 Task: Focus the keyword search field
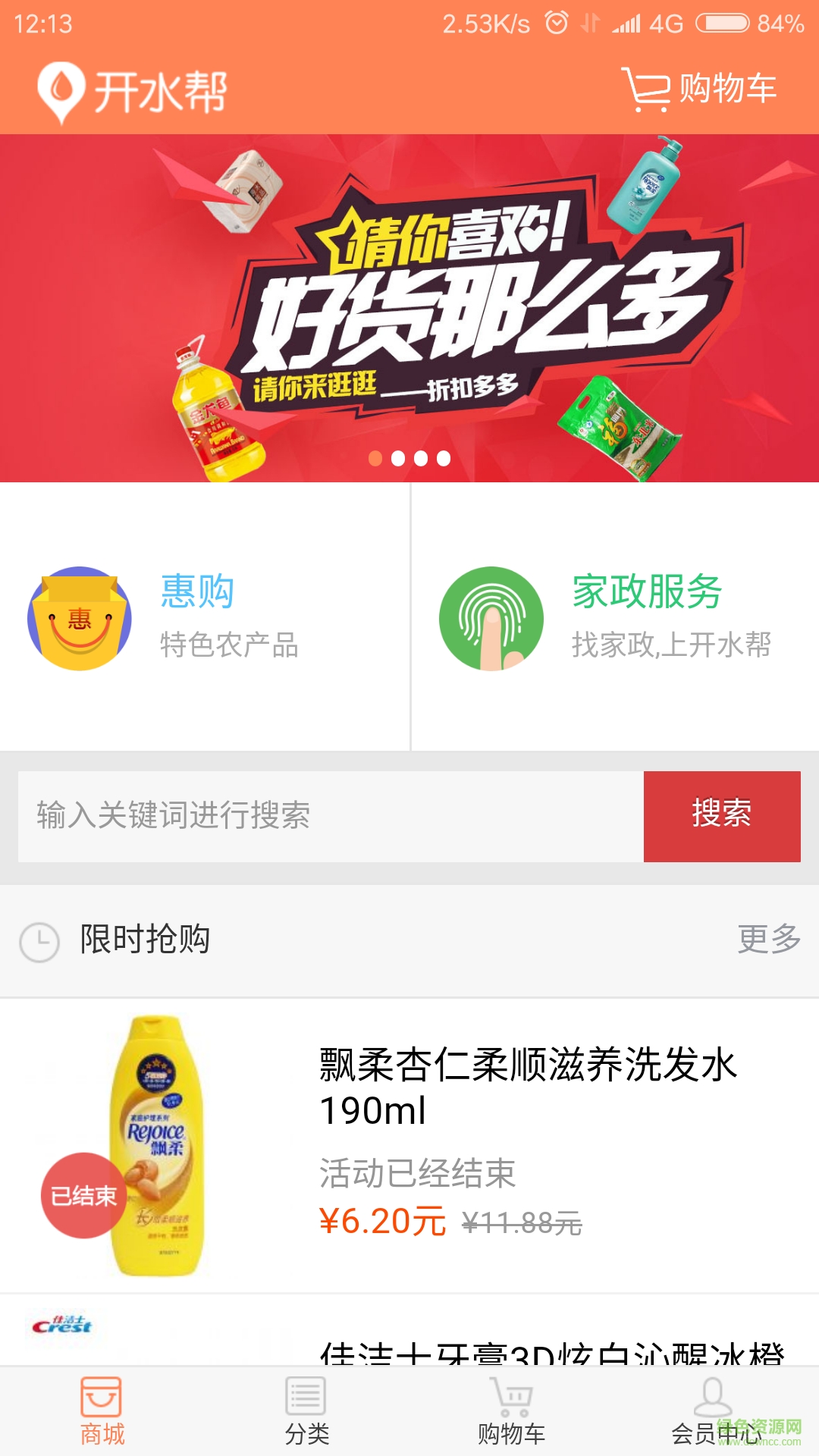coord(331,816)
